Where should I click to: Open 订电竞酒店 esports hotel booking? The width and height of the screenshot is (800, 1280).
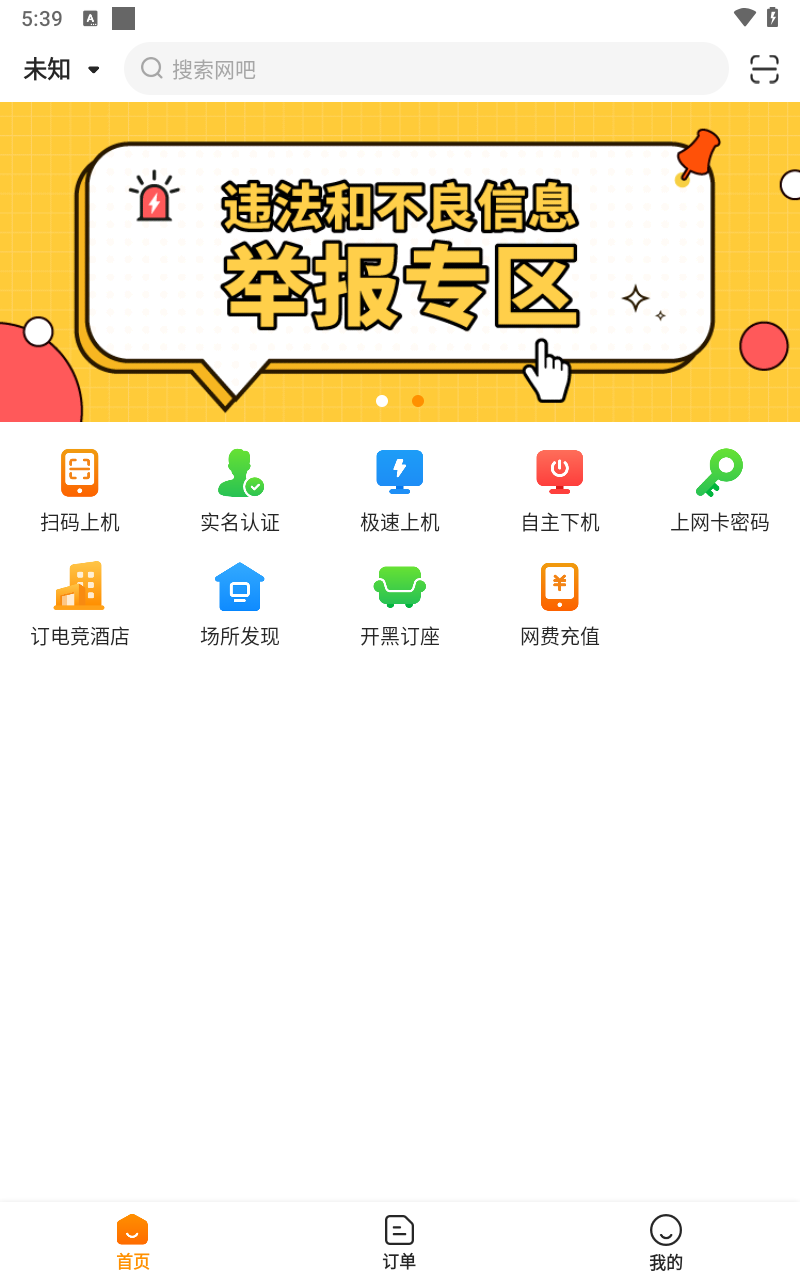pyautogui.click(x=79, y=602)
